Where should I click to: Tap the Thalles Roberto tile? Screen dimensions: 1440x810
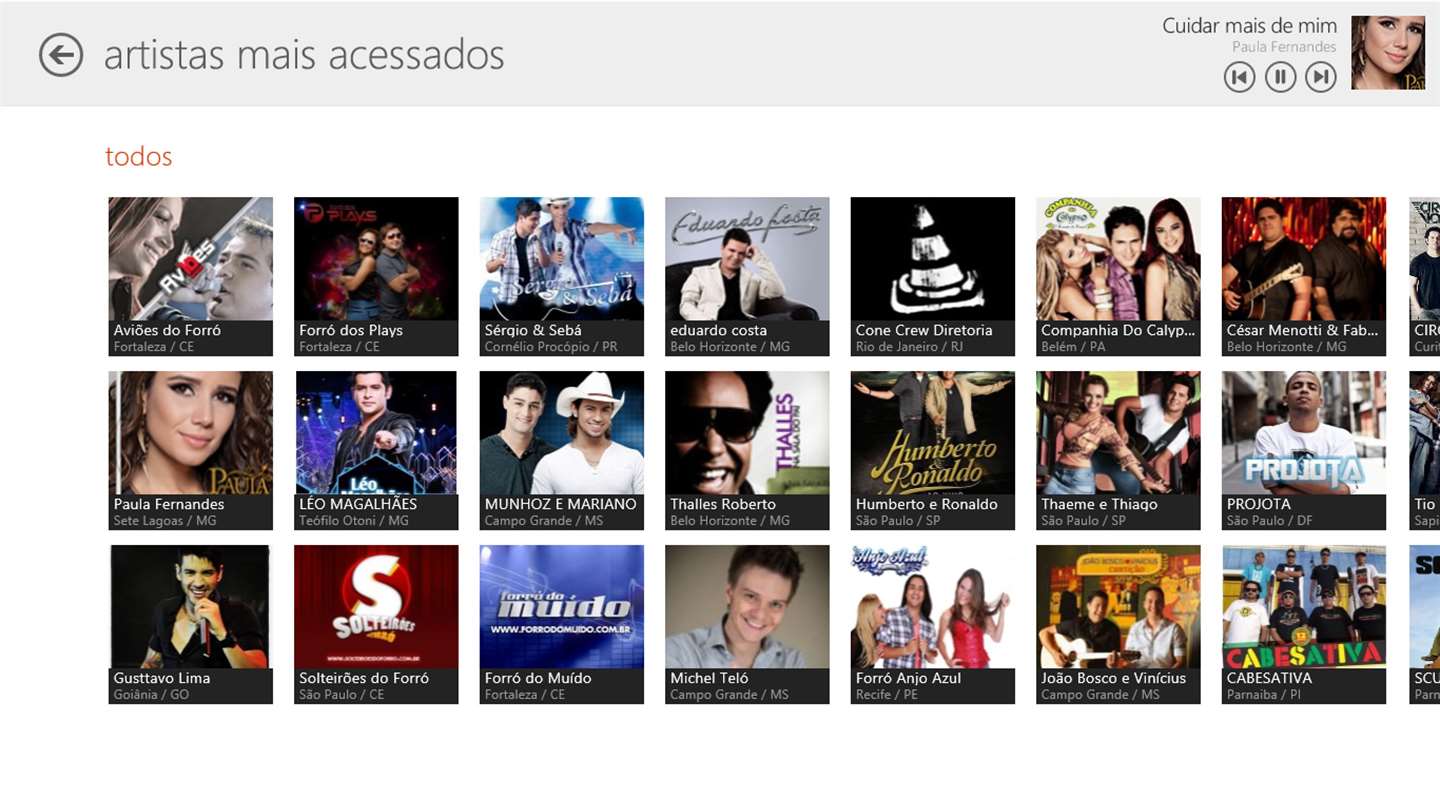pyautogui.click(x=747, y=450)
